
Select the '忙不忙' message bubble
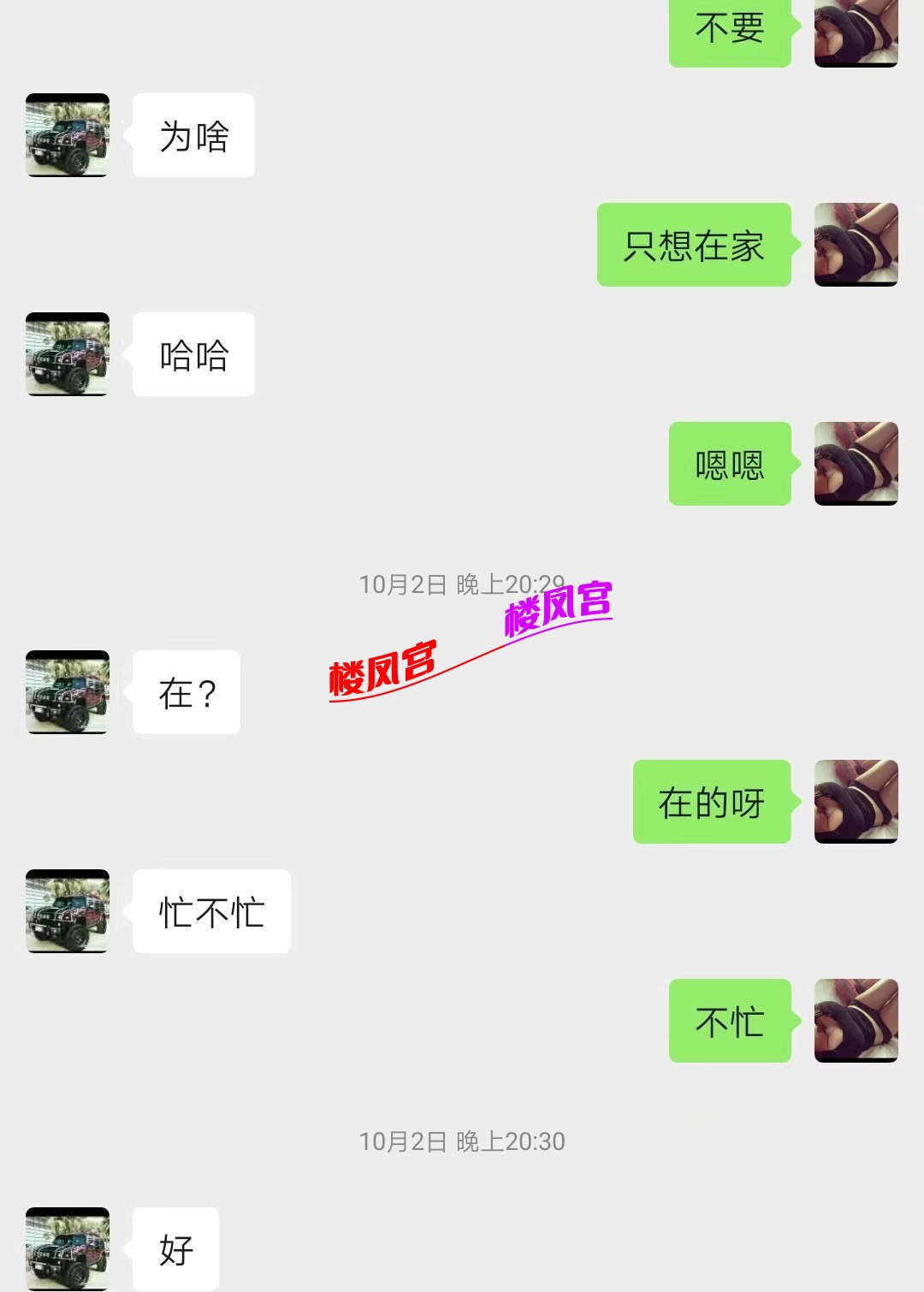click(x=211, y=910)
